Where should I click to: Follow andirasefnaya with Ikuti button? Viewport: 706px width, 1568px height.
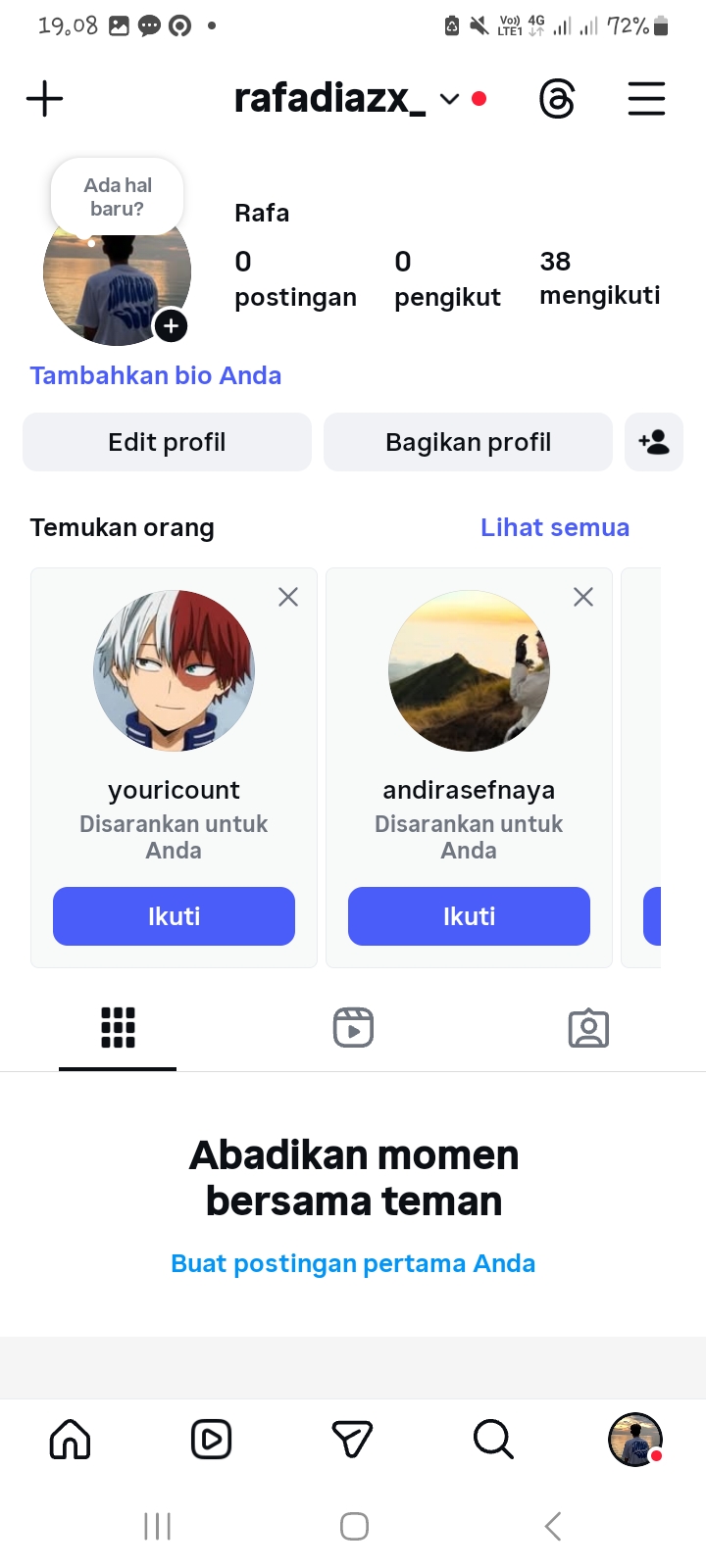469,916
